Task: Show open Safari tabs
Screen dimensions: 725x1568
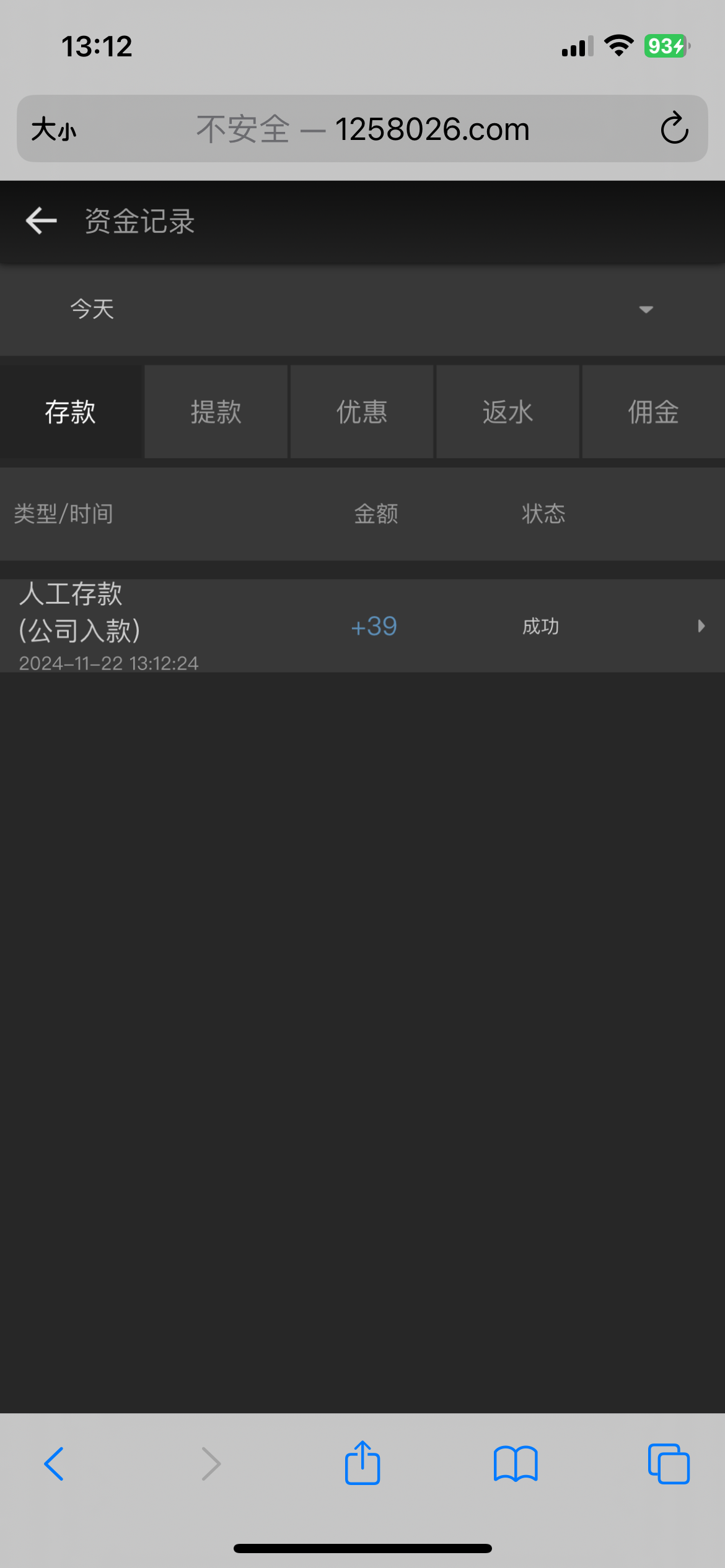Action: (x=669, y=1463)
